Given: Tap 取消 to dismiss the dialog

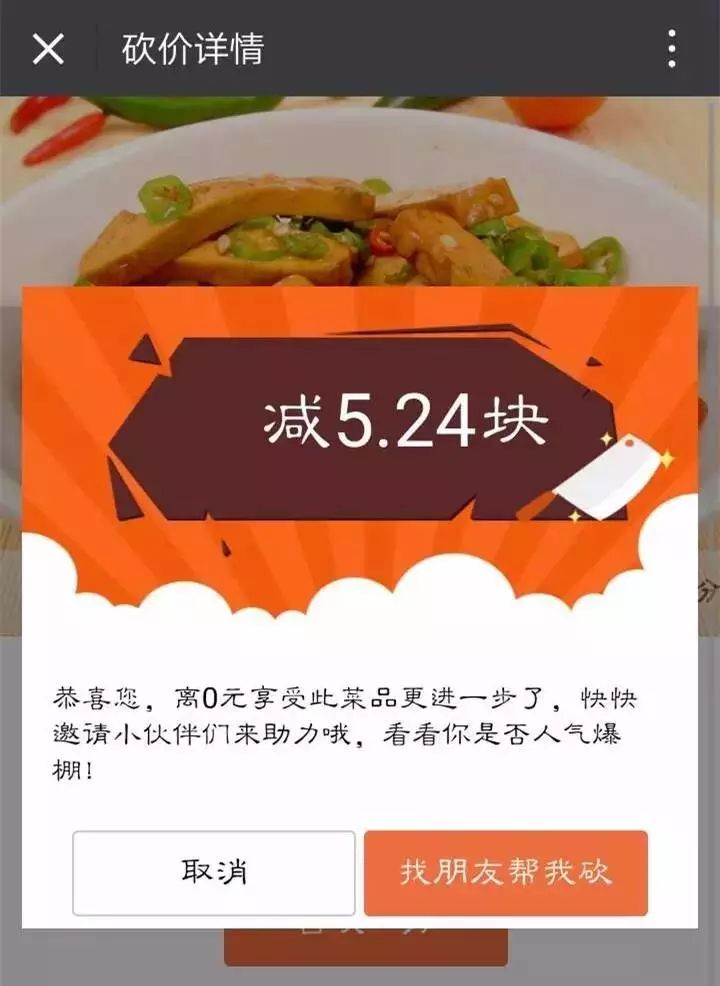Looking at the screenshot, I should click(213, 872).
